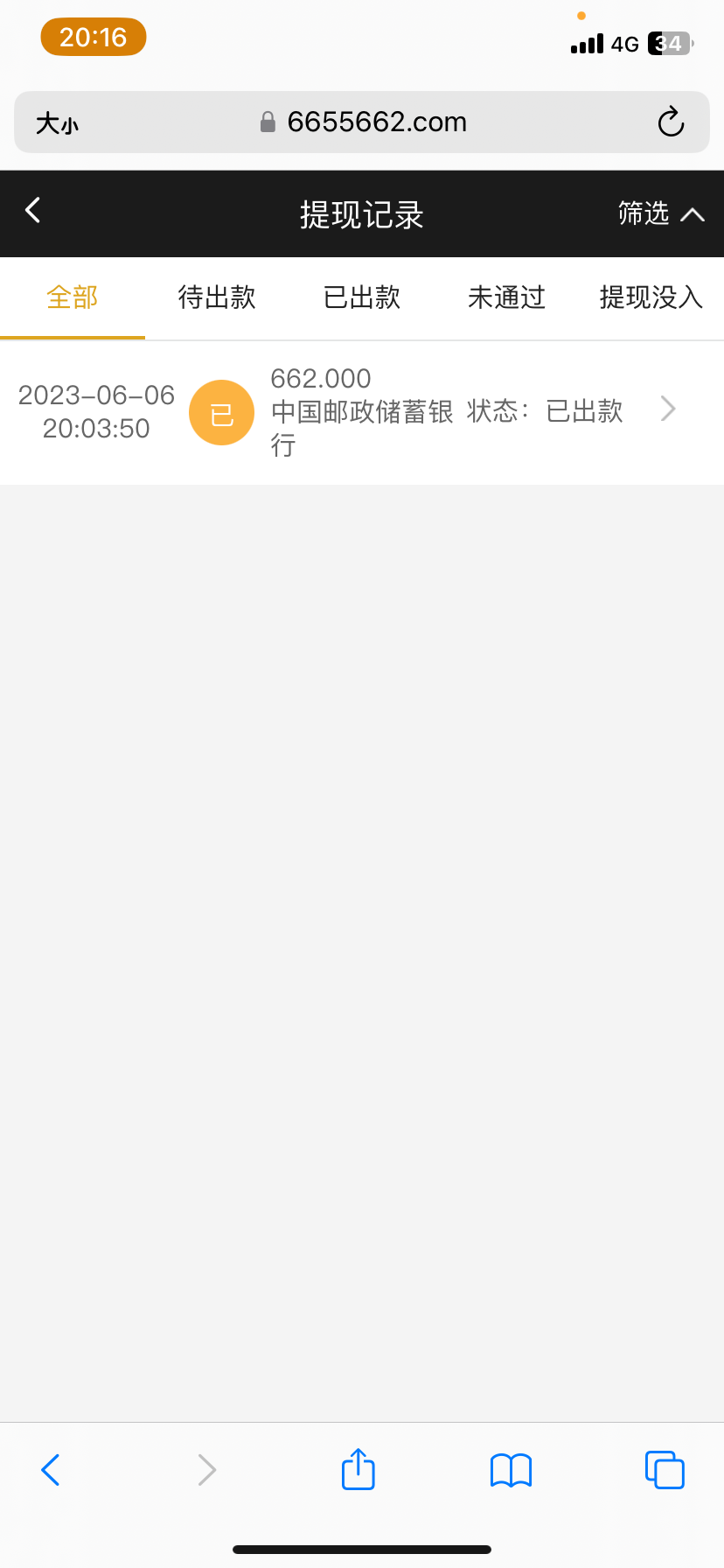Open the 大小 text size menu

coord(58,123)
